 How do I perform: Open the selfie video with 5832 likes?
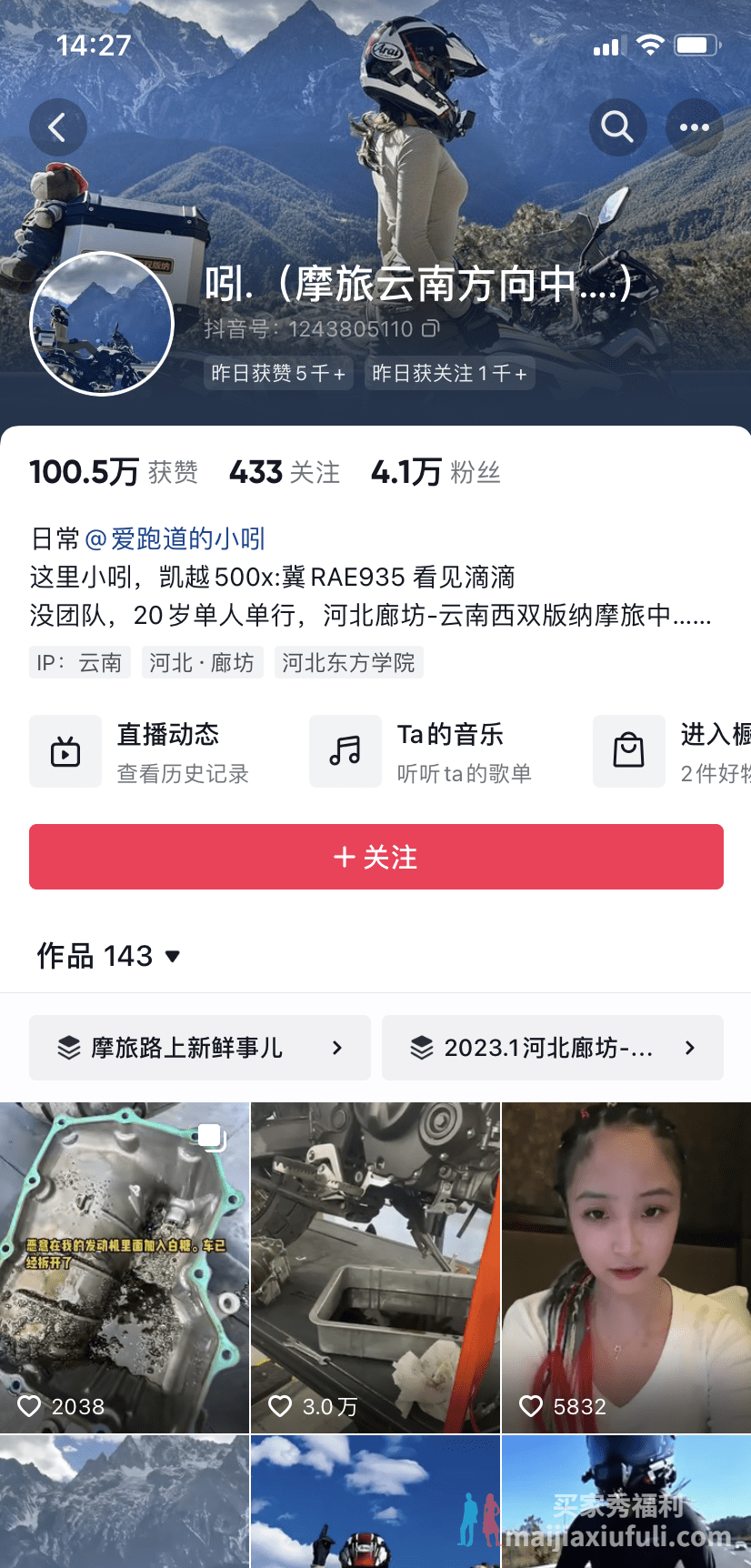[626, 1267]
